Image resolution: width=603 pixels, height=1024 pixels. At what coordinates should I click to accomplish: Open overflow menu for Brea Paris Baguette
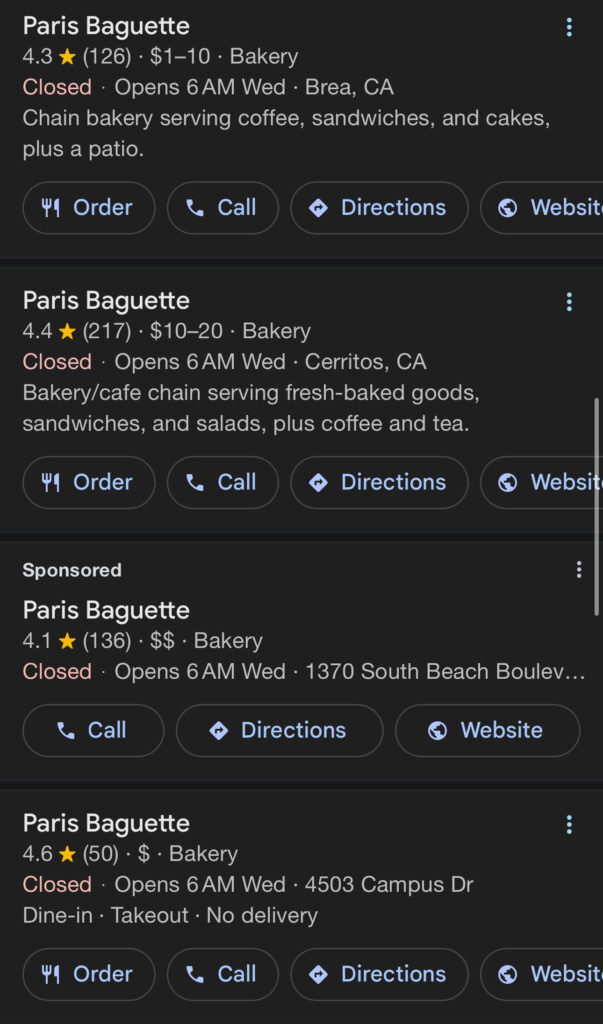[x=569, y=27]
